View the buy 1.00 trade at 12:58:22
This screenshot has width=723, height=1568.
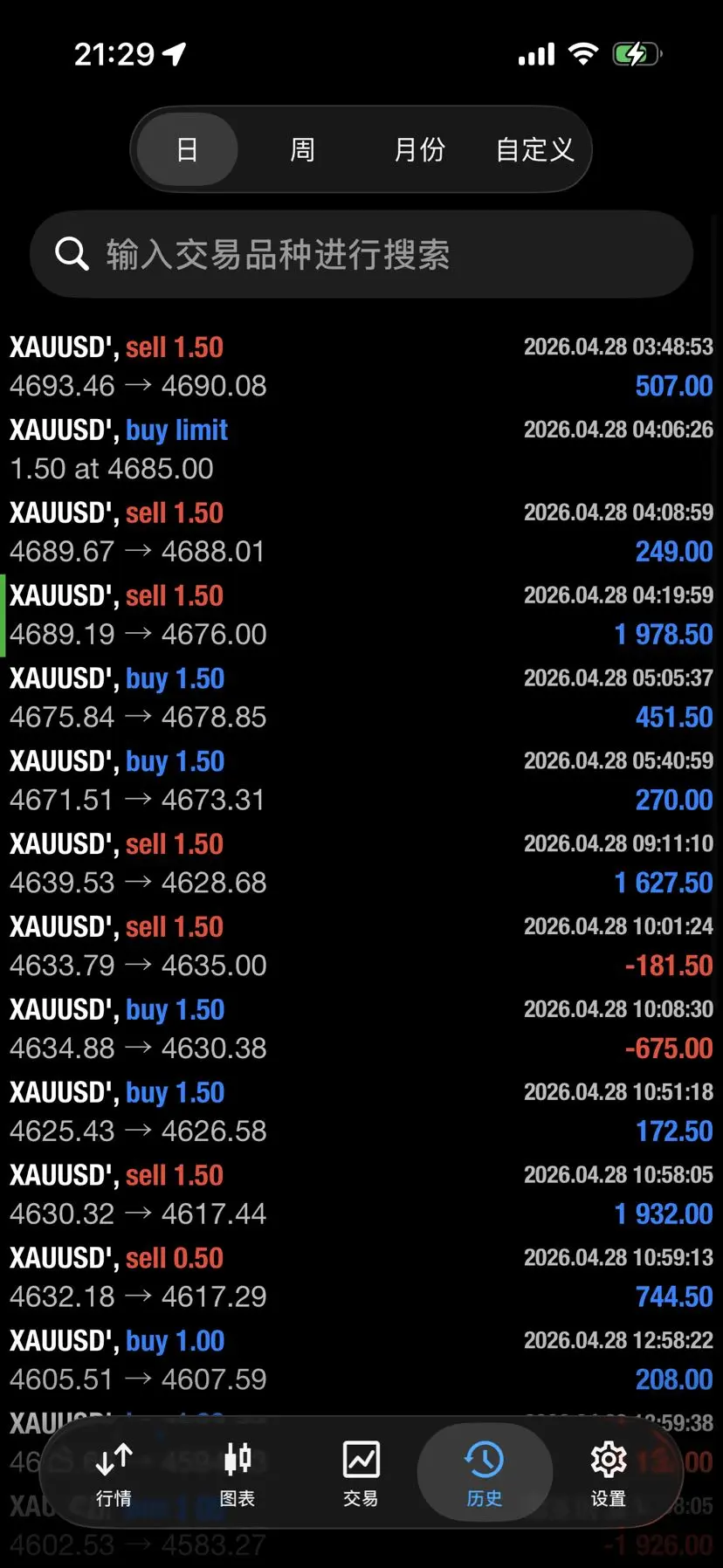click(361, 1360)
